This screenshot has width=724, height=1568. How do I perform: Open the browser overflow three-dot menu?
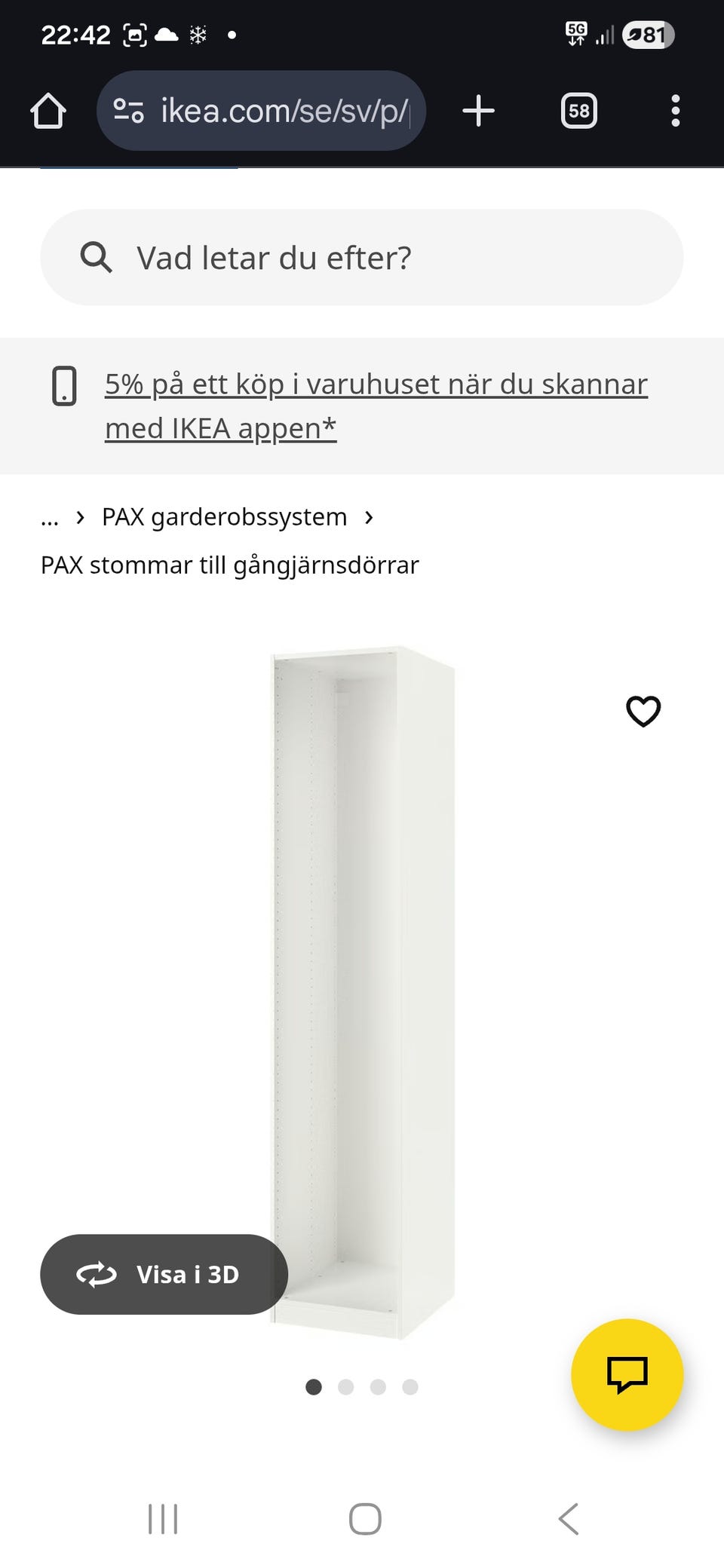pyautogui.click(x=676, y=110)
